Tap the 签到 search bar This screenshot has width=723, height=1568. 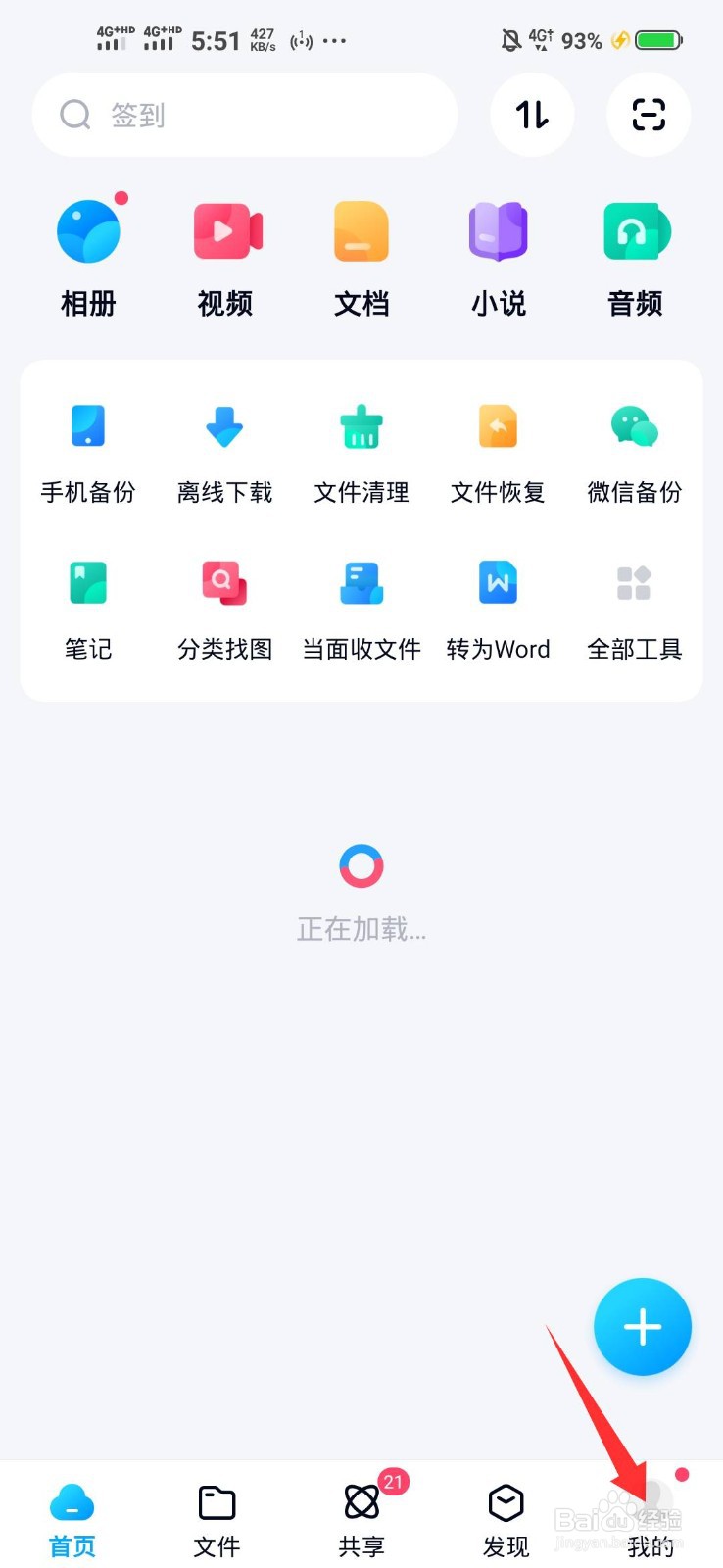pyautogui.click(x=243, y=115)
